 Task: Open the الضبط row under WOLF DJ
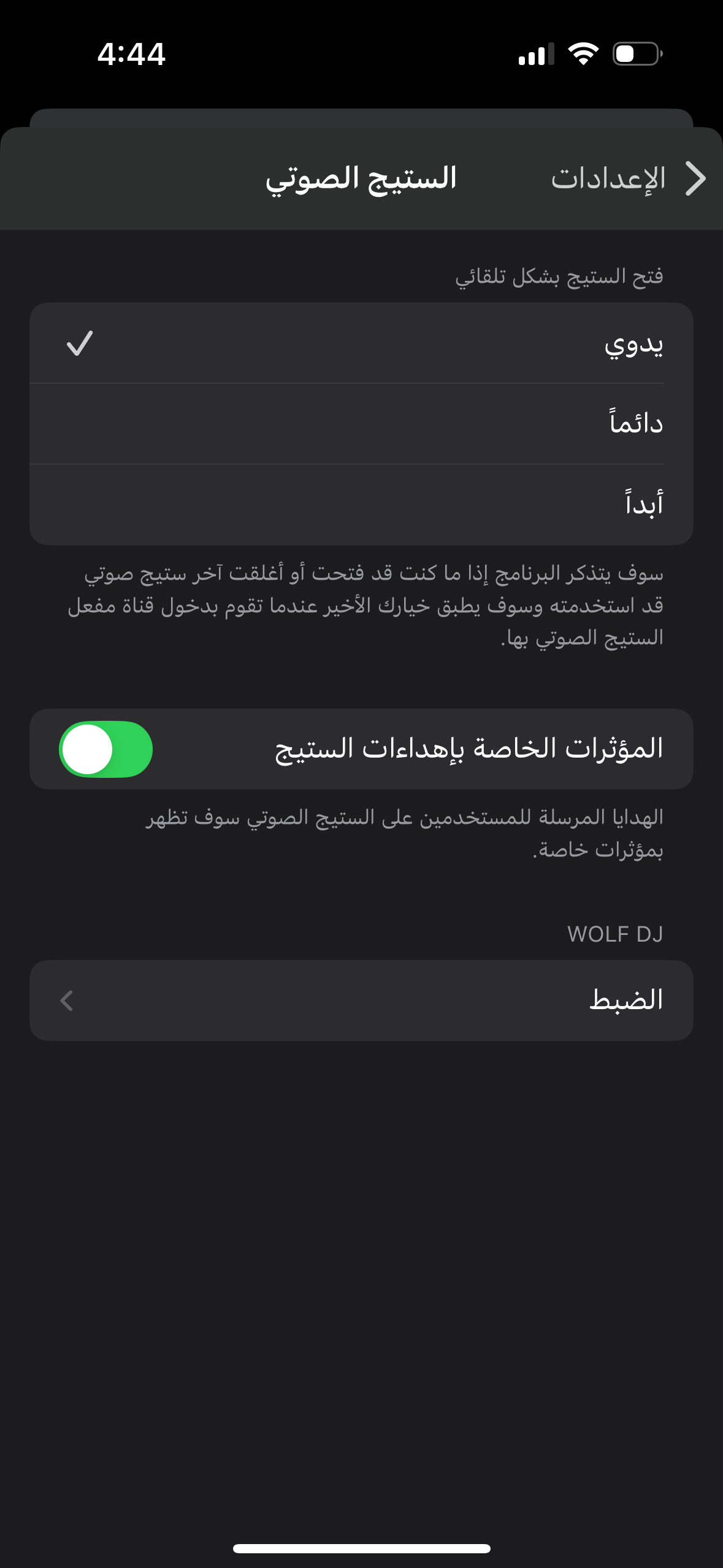click(x=361, y=1001)
